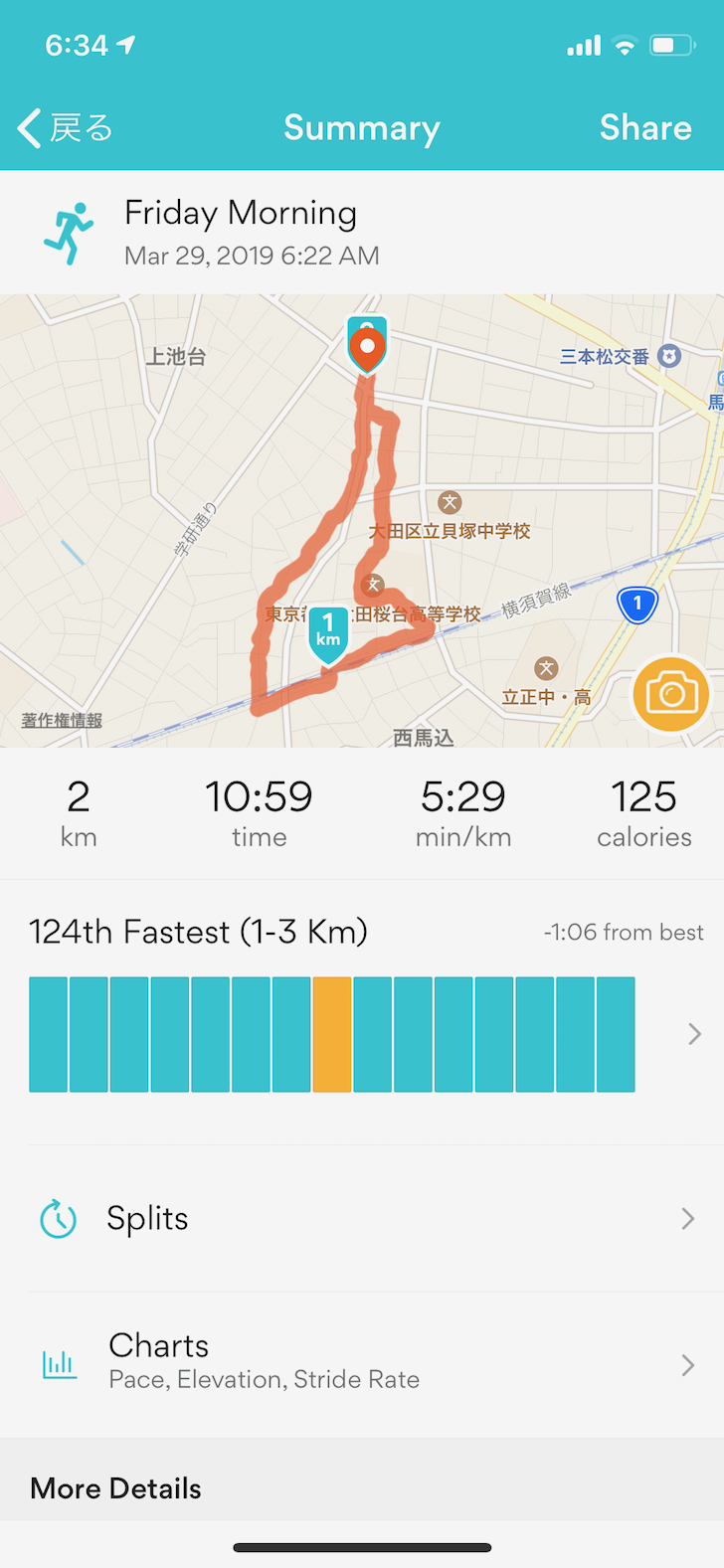This screenshot has height=1568, width=724.
Task: Go back using the 戻る button
Action: (66, 128)
